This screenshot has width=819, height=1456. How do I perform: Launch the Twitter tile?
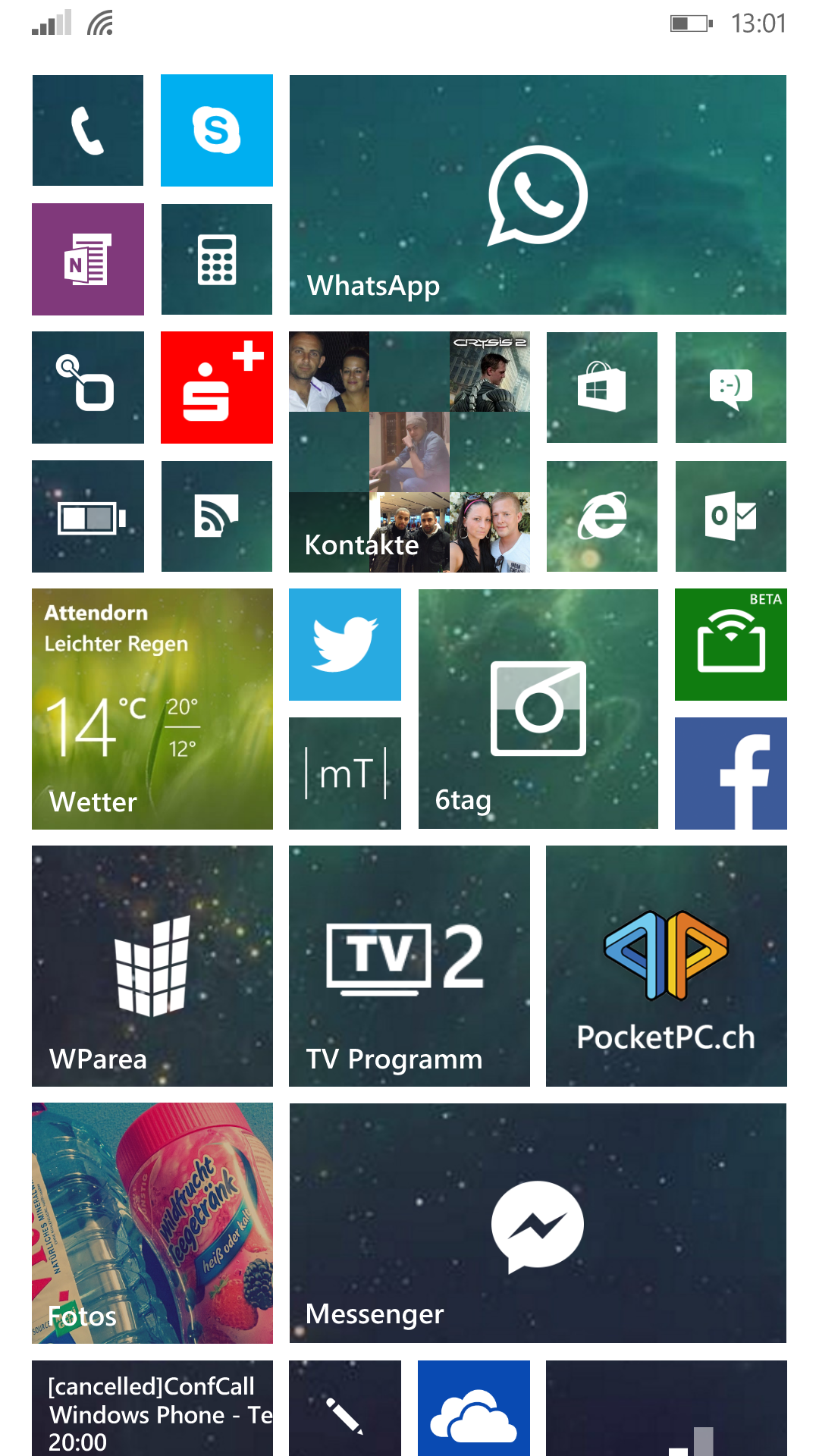pos(345,645)
